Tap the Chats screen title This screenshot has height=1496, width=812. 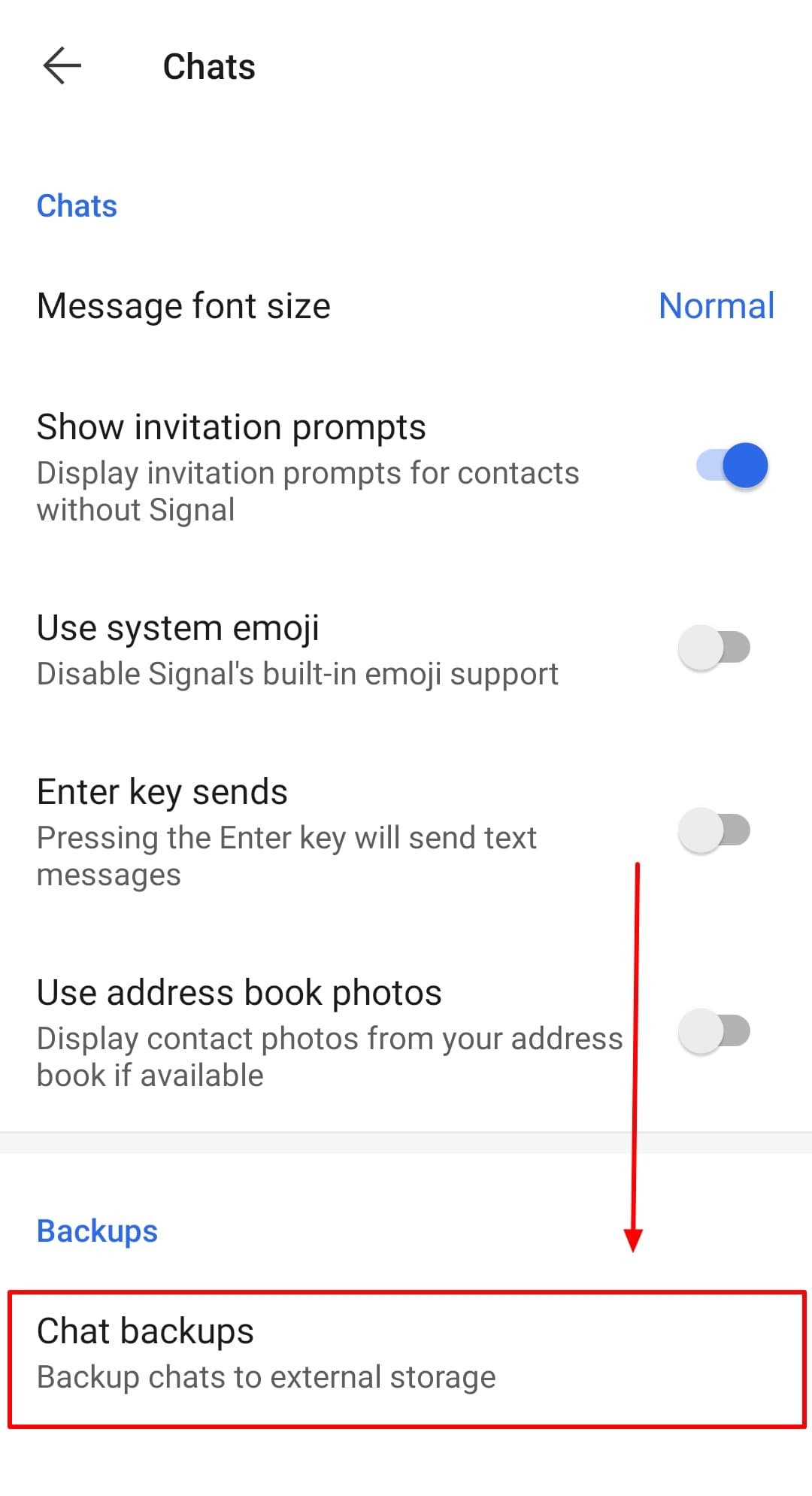tap(209, 66)
